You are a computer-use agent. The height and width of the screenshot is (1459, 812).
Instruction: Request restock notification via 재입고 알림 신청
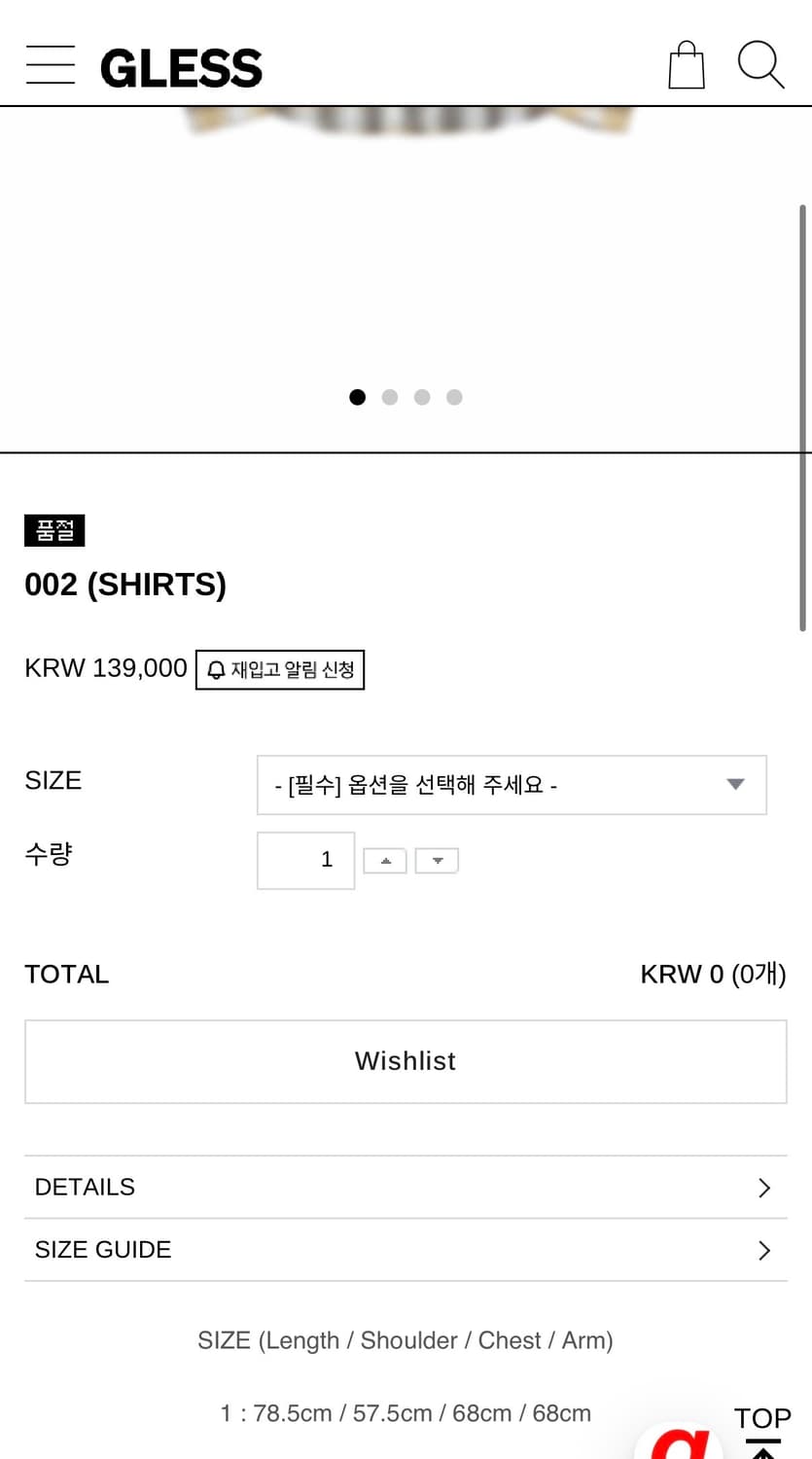tap(280, 669)
